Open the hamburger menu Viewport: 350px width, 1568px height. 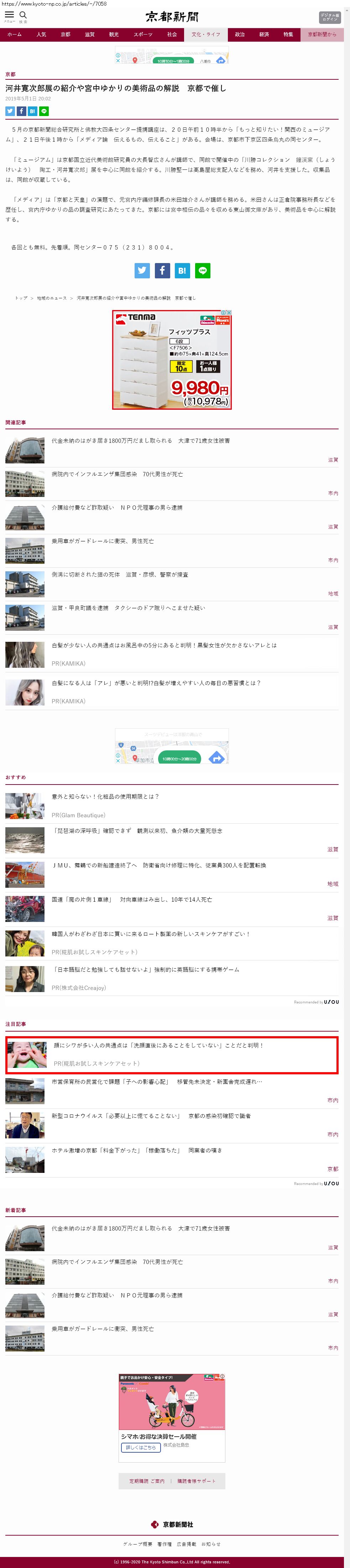[9, 15]
